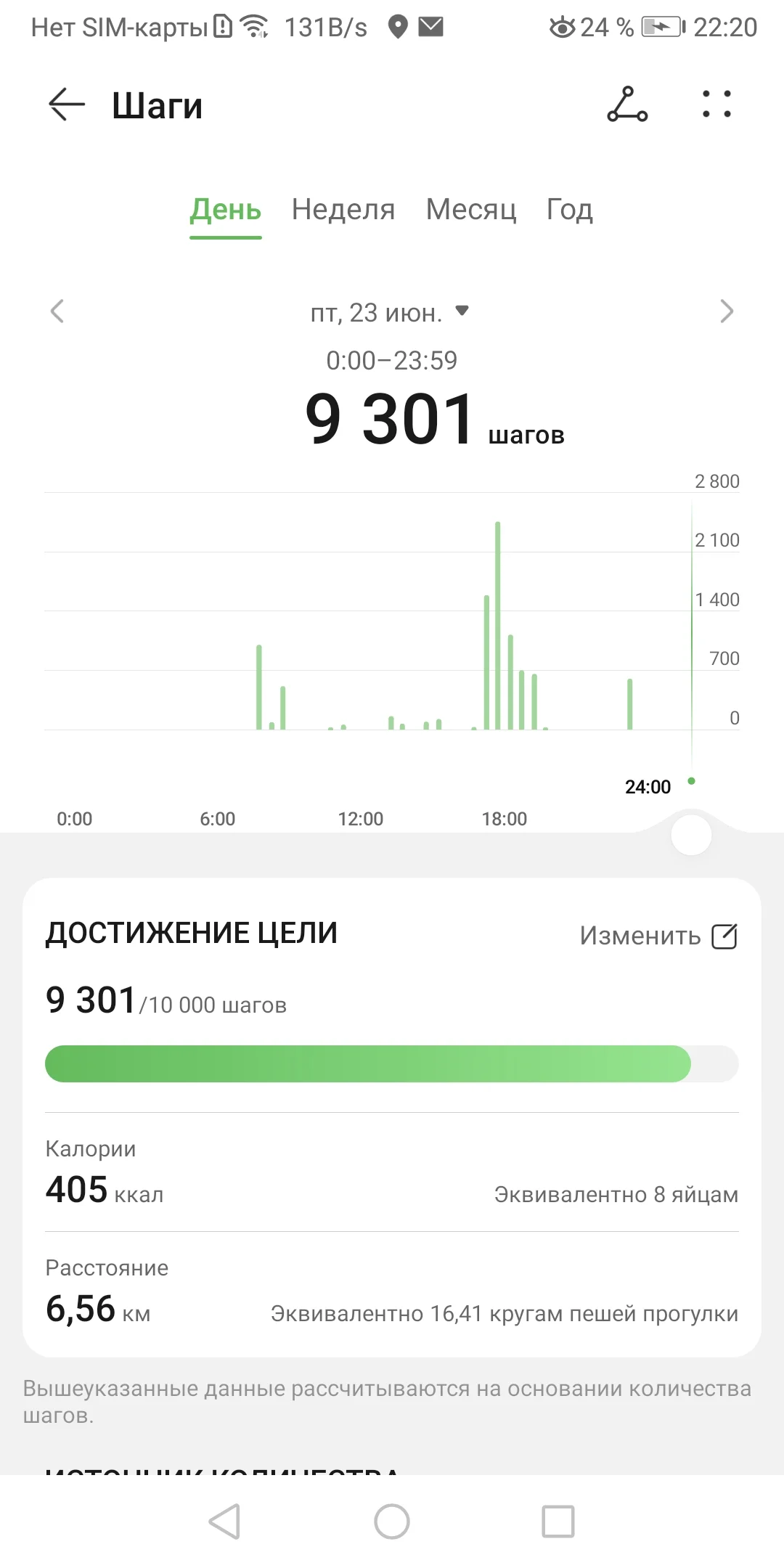The width and height of the screenshot is (784, 1568).
Task: Tap the chart time slider handle
Action: click(x=691, y=835)
